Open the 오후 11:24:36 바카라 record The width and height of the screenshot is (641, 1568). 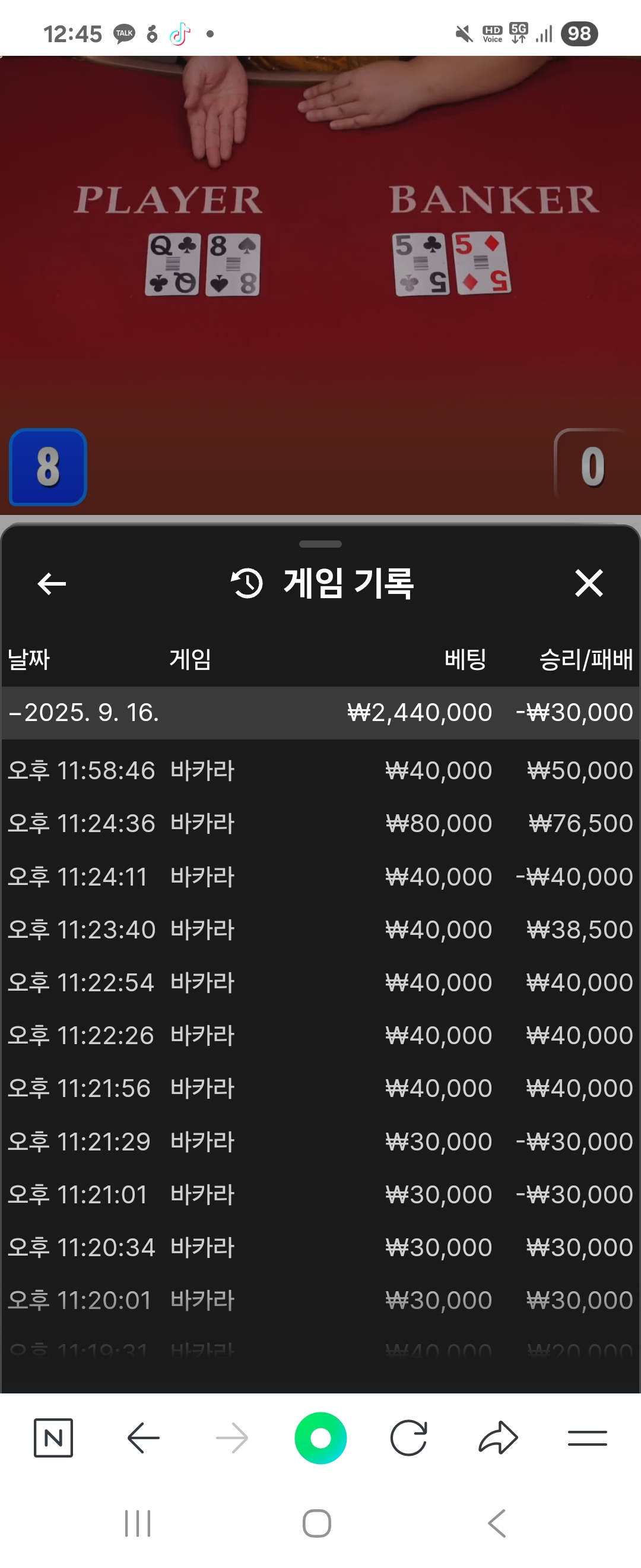coord(320,824)
